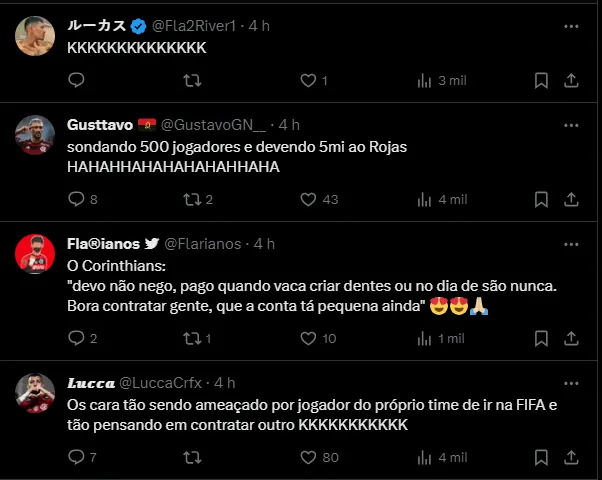Image resolution: width=602 pixels, height=480 pixels.
Task: Like Fla2River1's tweet
Action: (x=309, y=80)
